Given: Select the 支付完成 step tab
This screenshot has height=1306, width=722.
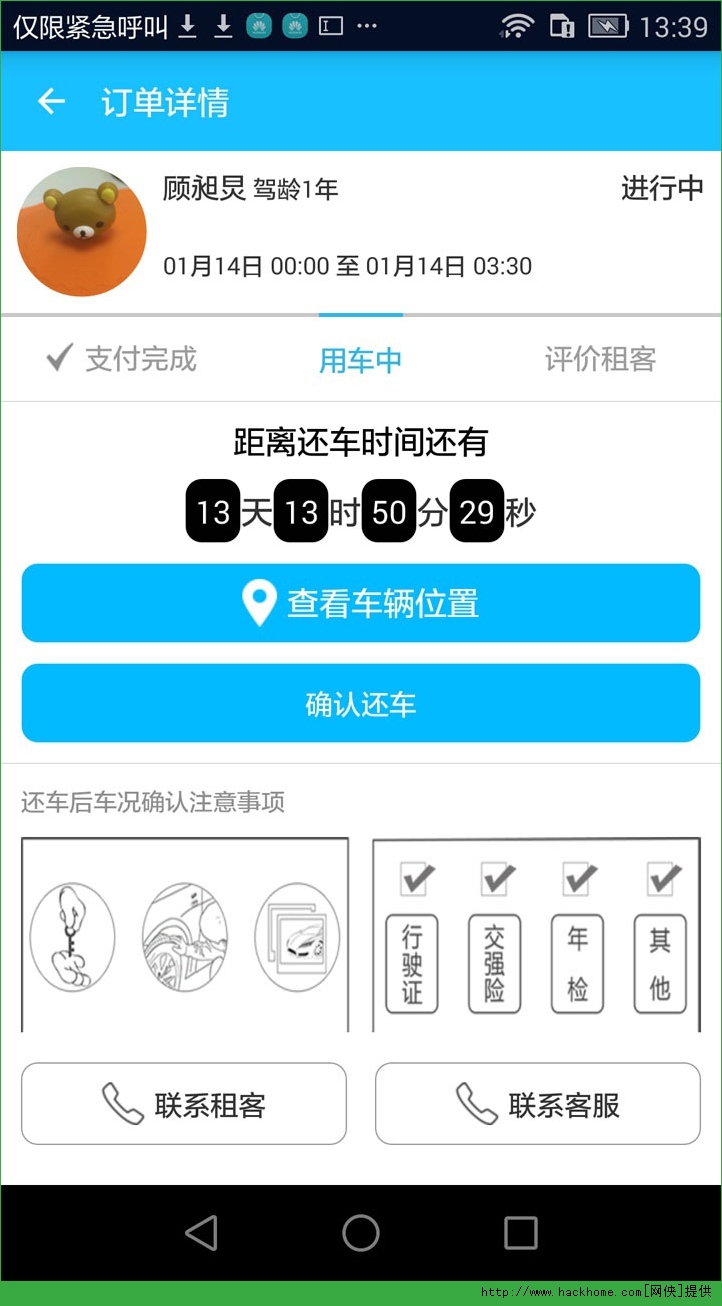Looking at the screenshot, I should pyautogui.click(x=121, y=359).
